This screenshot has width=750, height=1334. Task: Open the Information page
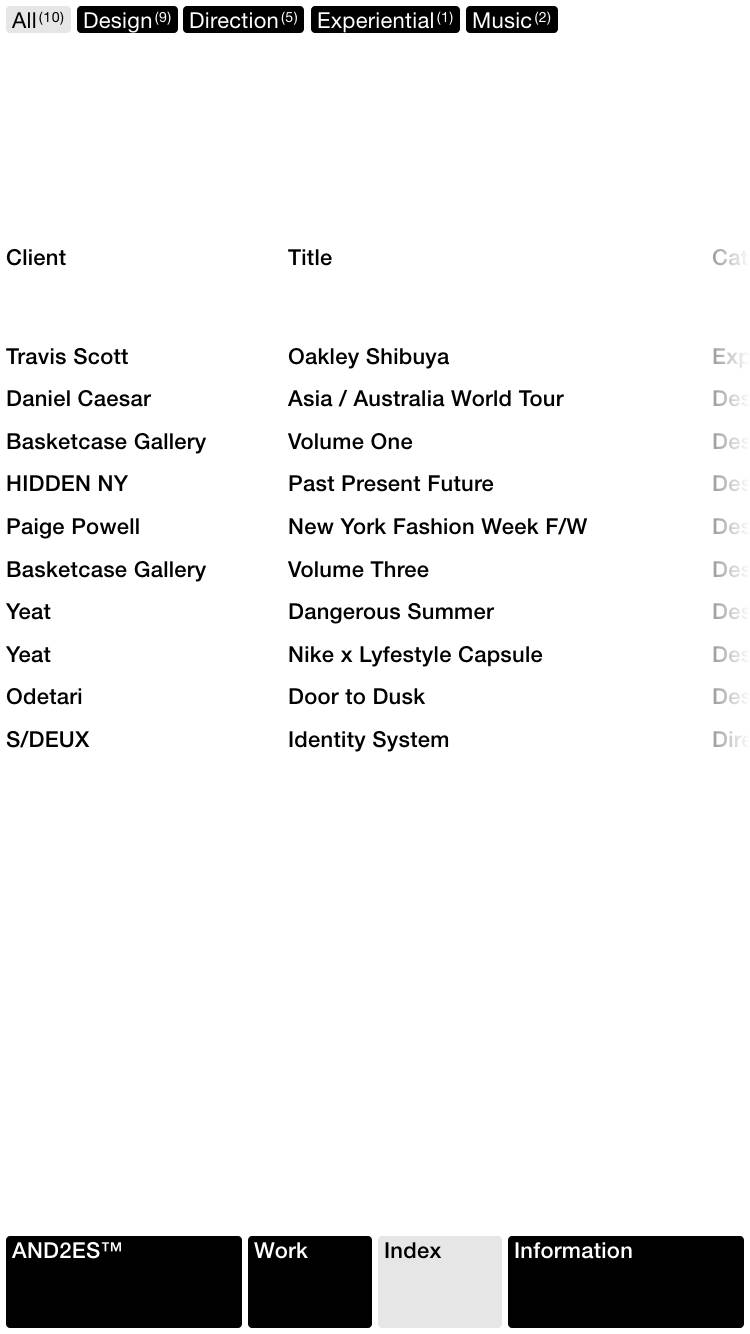(x=626, y=1281)
